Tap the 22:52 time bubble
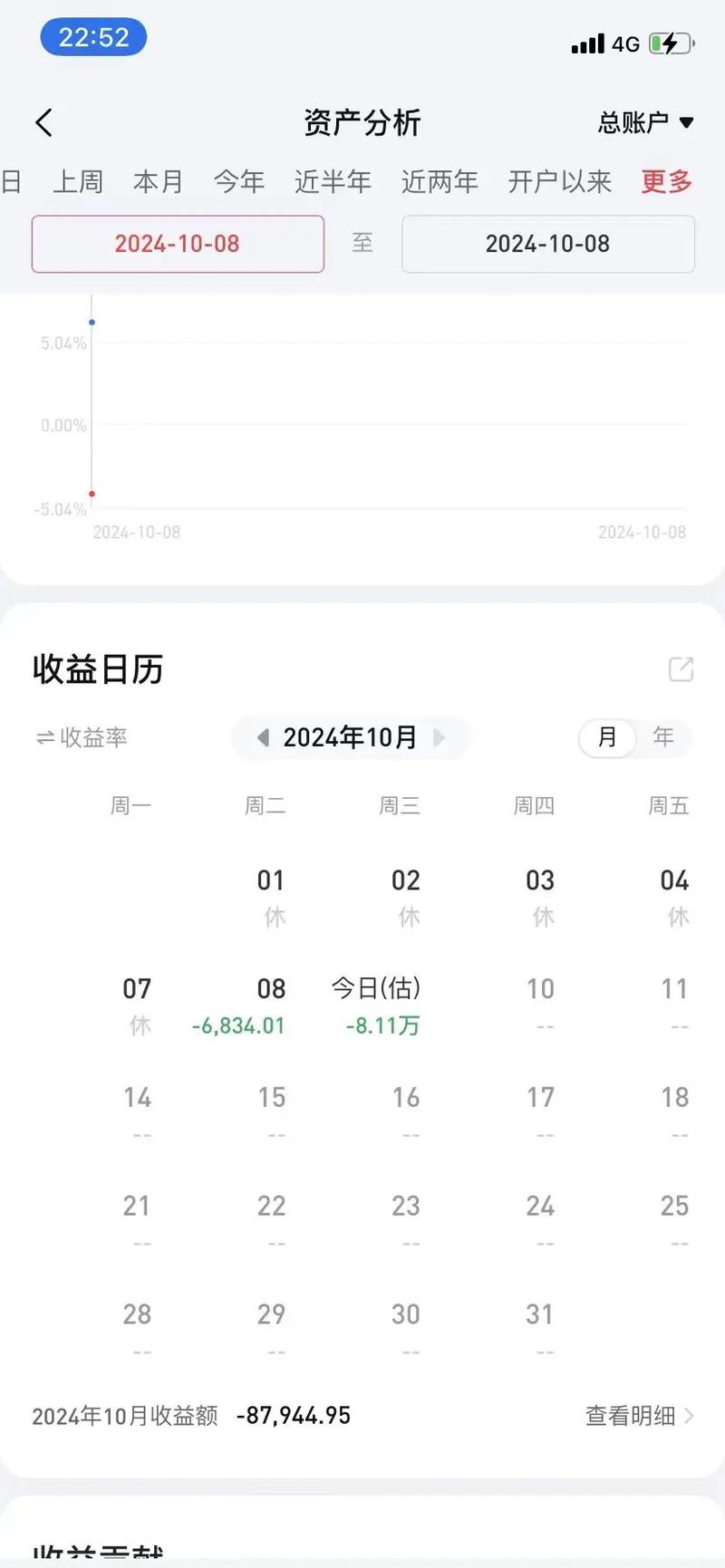The width and height of the screenshot is (725, 1568). [x=93, y=37]
